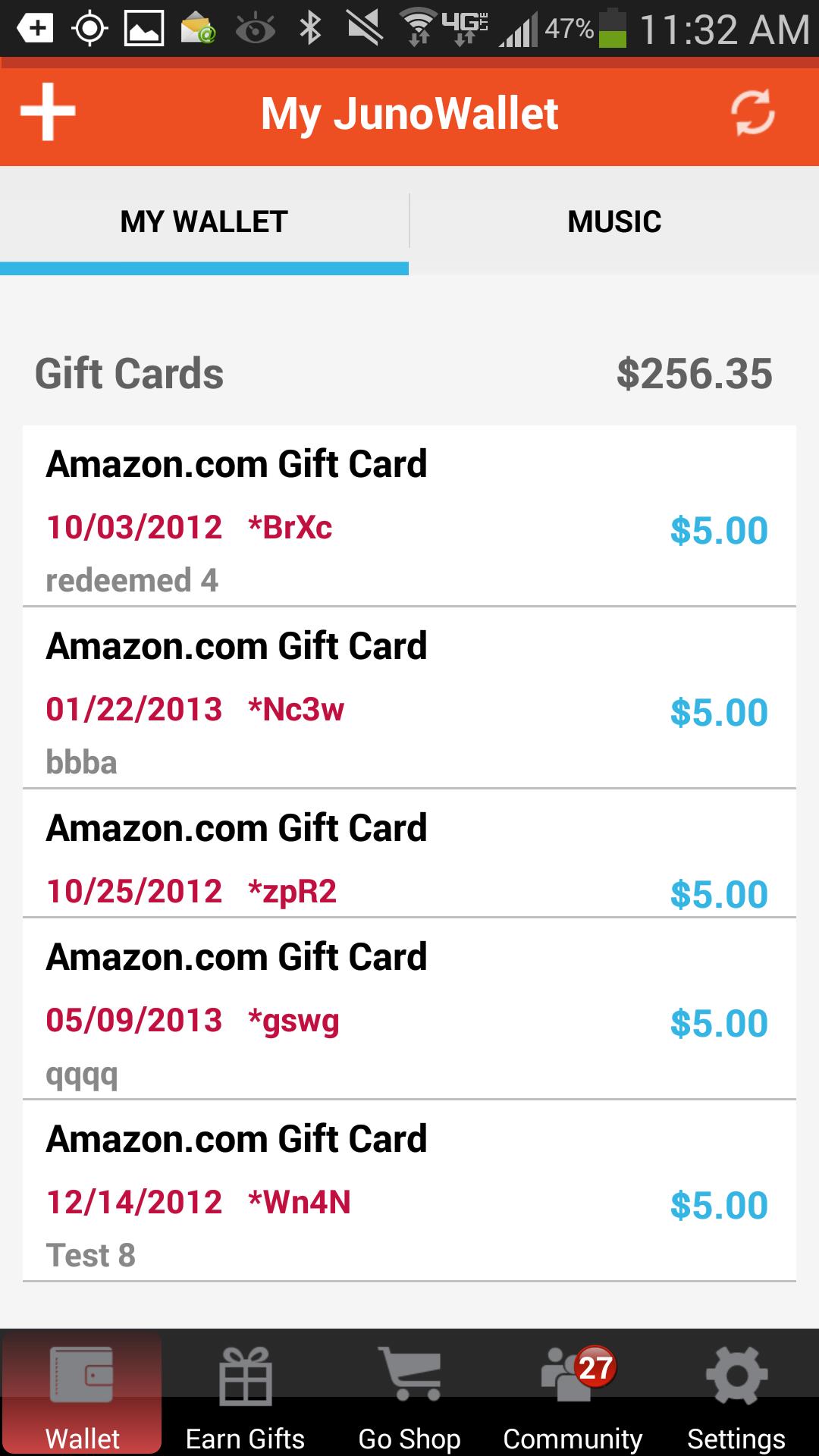
Task: Open the Amazon gift card ending gswg
Action: click(x=409, y=1010)
